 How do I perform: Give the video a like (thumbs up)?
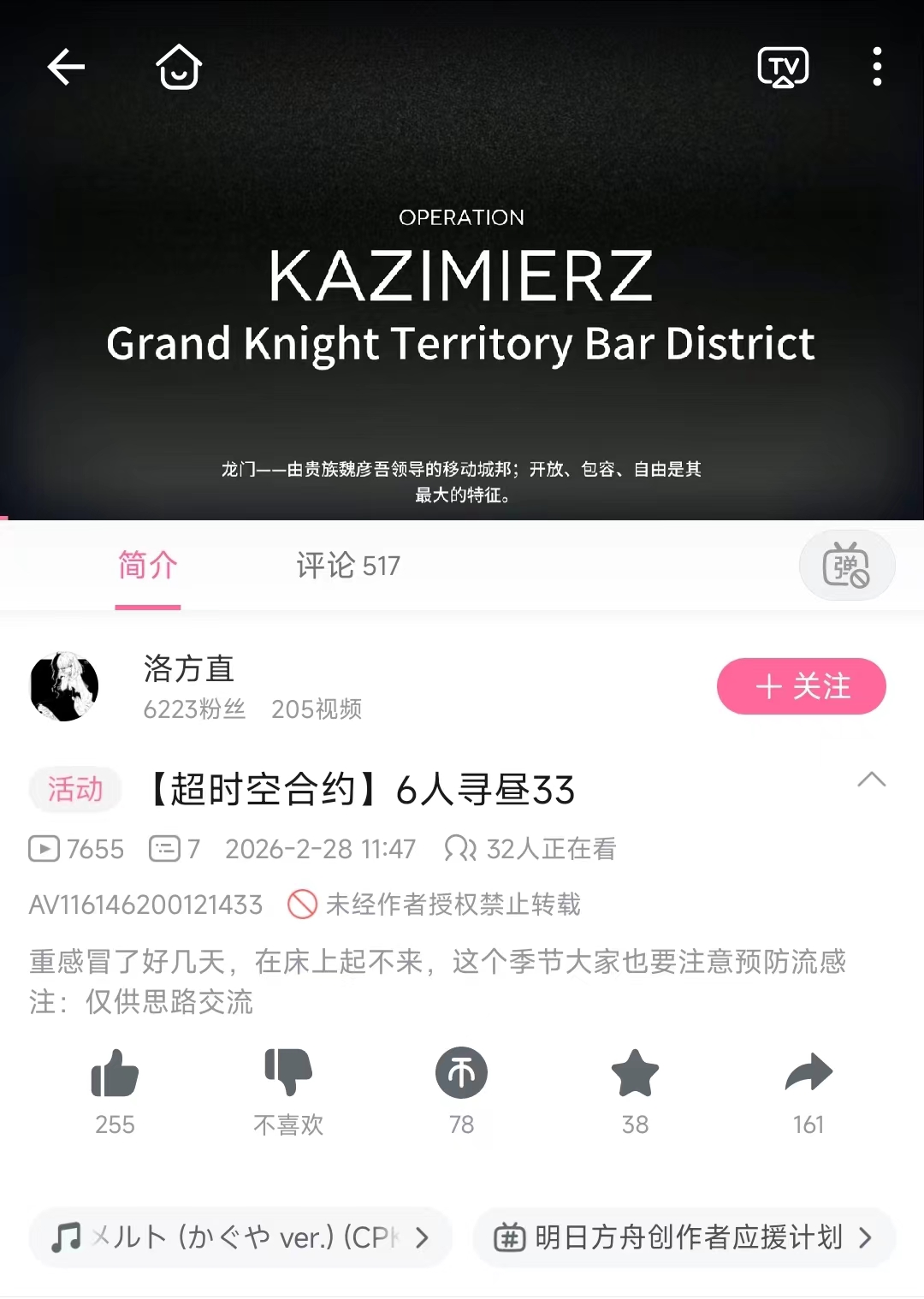pos(115,1074)
